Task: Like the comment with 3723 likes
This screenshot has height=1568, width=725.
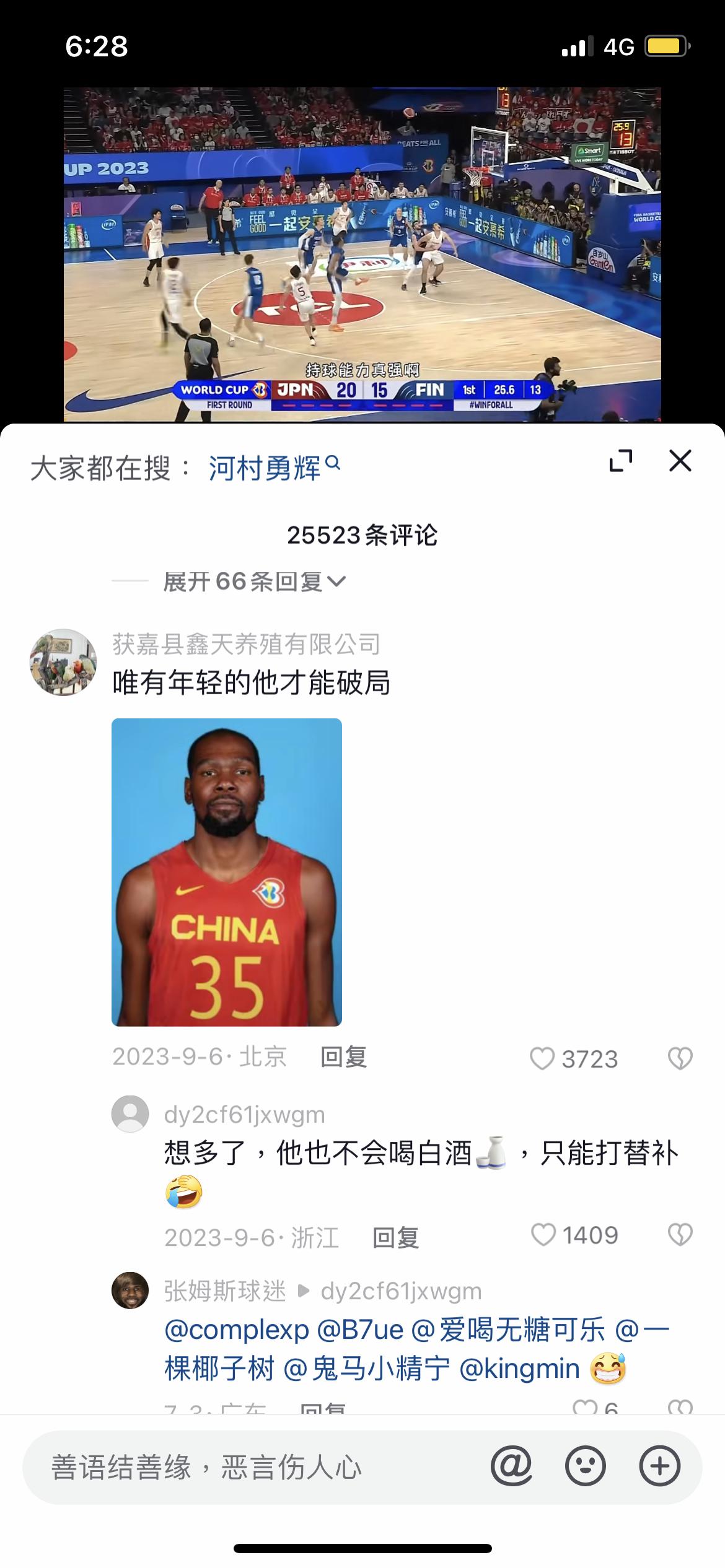Action: coord(542,1058)
